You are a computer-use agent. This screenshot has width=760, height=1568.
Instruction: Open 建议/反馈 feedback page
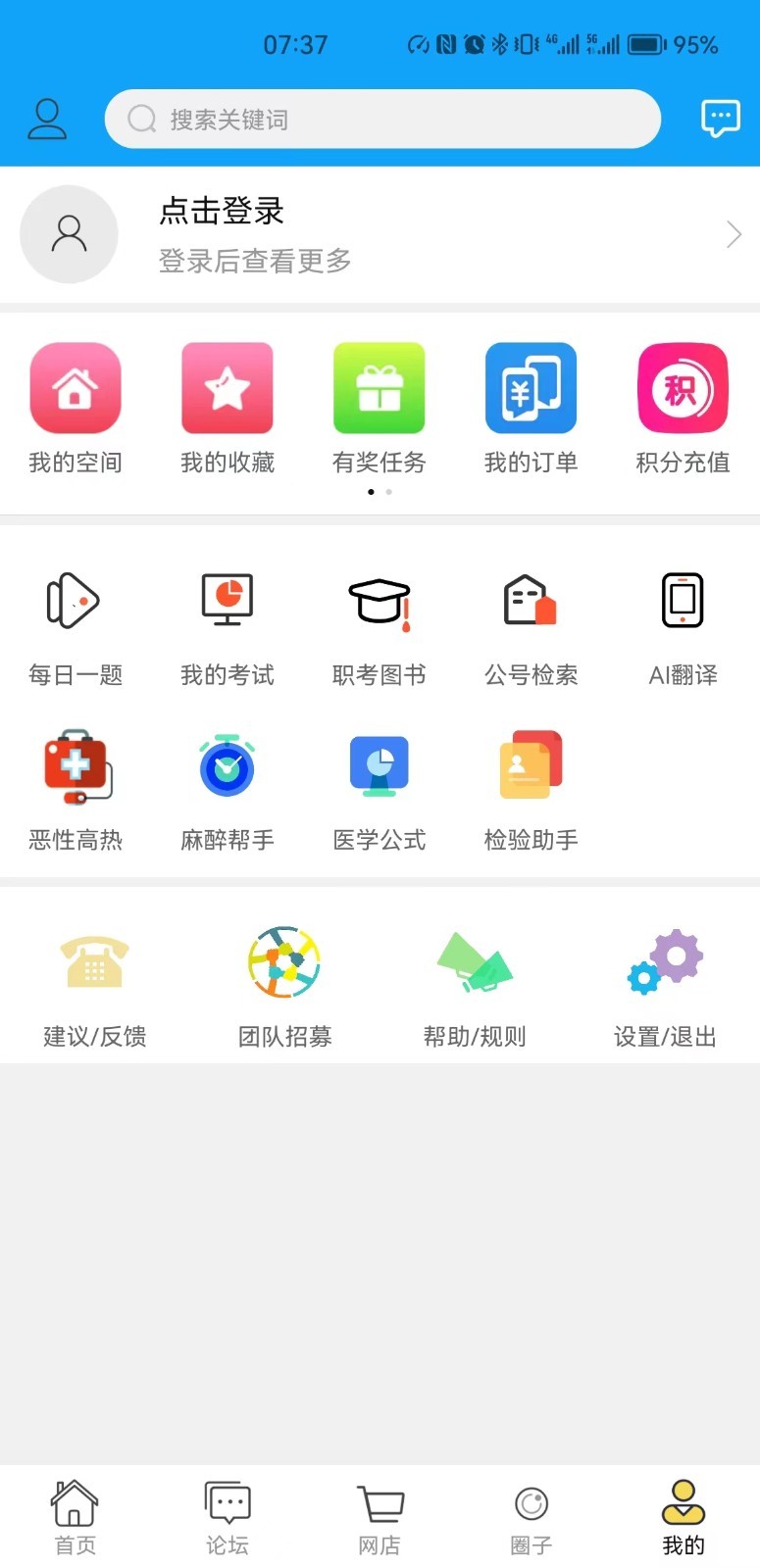94,985
